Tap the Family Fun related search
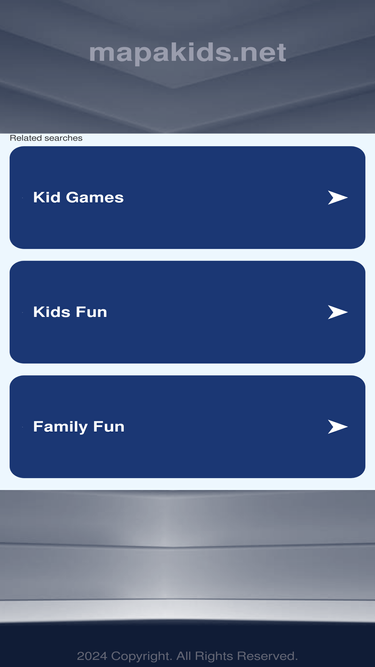Screen dimensions: 375x667 187,426
